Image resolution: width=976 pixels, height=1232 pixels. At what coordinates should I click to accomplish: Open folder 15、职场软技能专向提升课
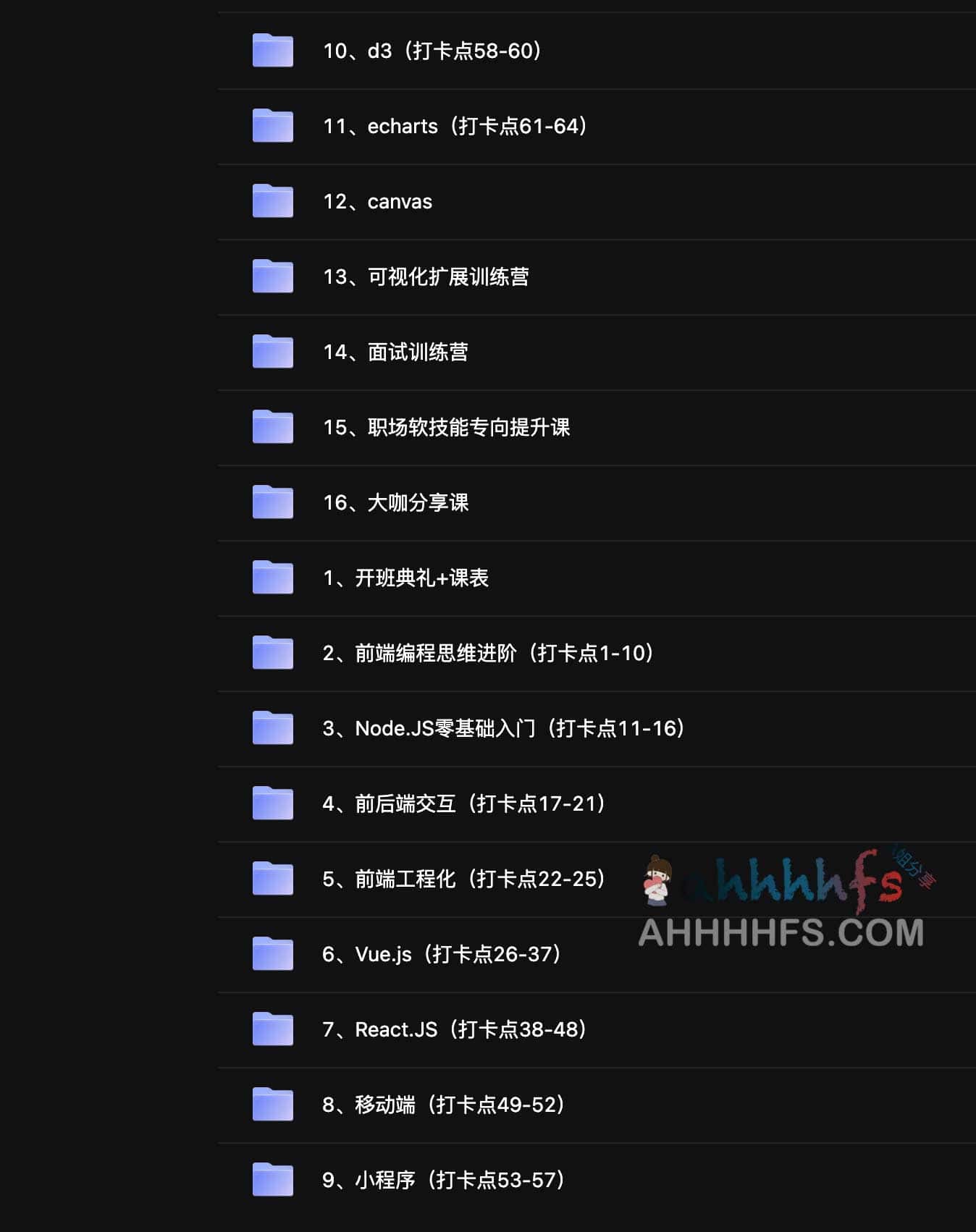coord(446,428)
